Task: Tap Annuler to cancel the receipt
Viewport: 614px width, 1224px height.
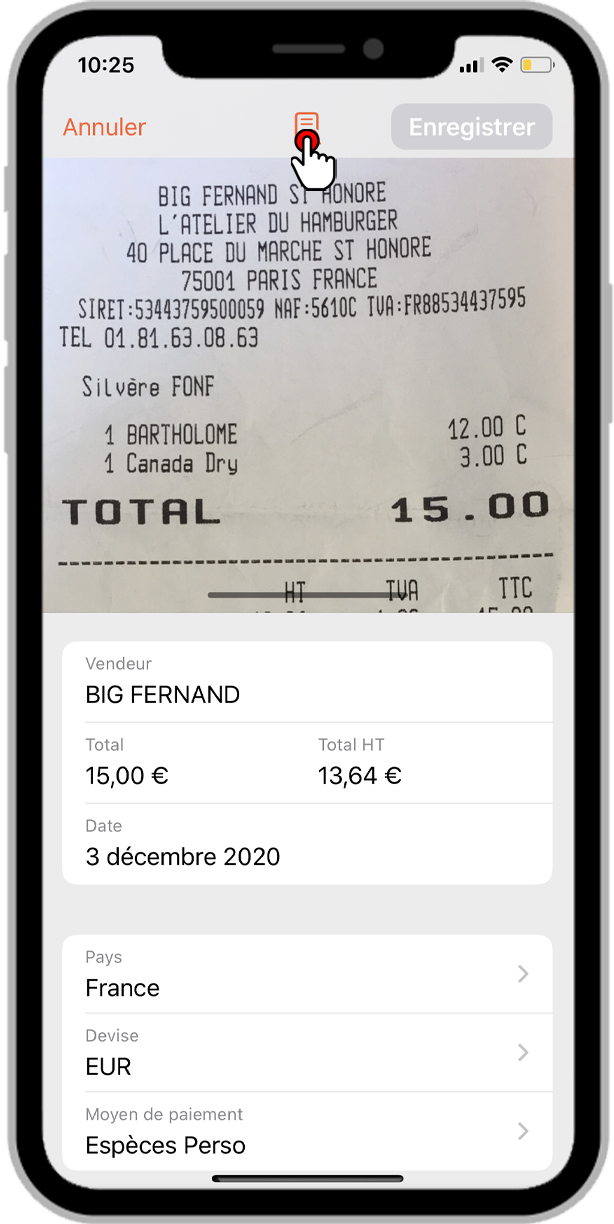Action: [x=104, y=127]
